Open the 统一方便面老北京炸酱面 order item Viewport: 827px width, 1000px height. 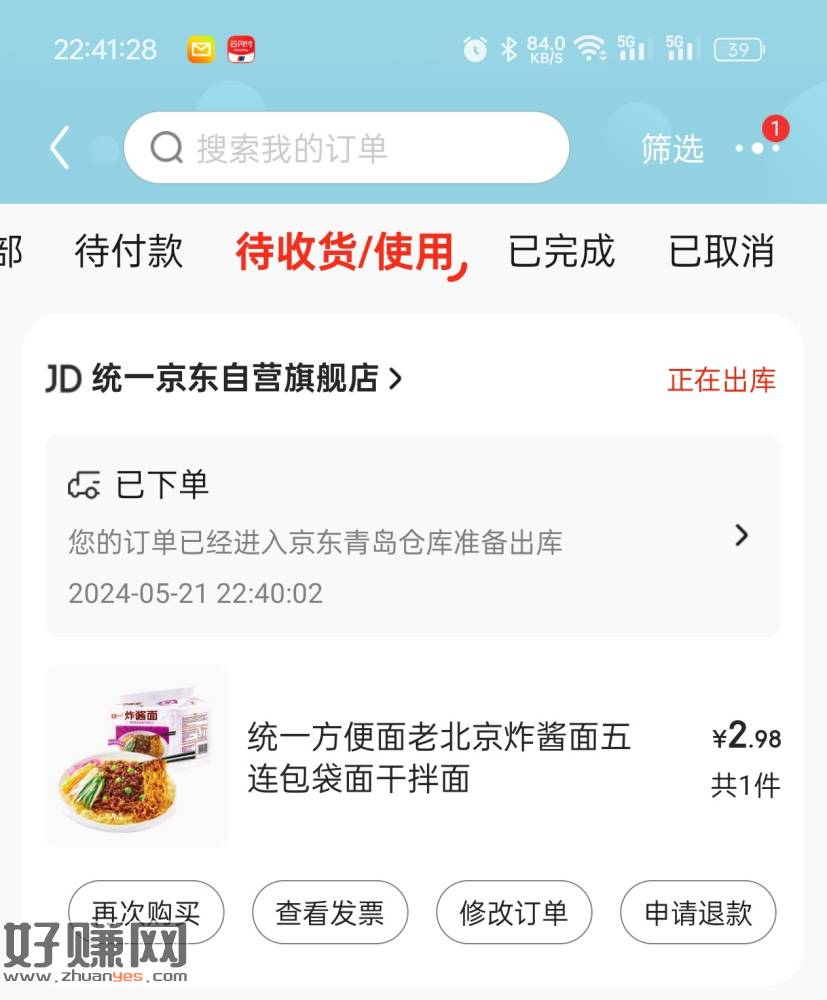point(439,757)
